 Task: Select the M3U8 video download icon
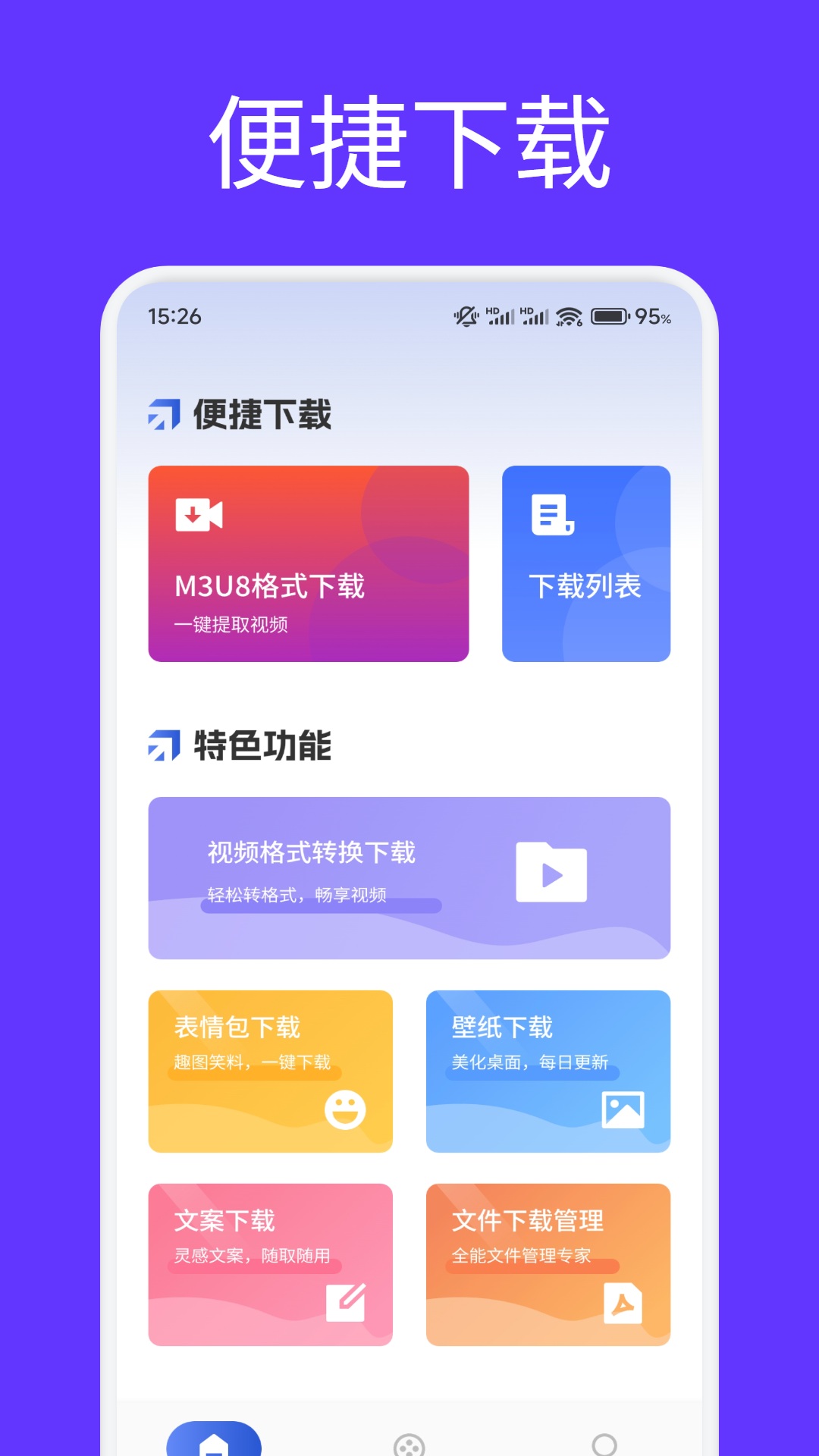tap(199, 514)
